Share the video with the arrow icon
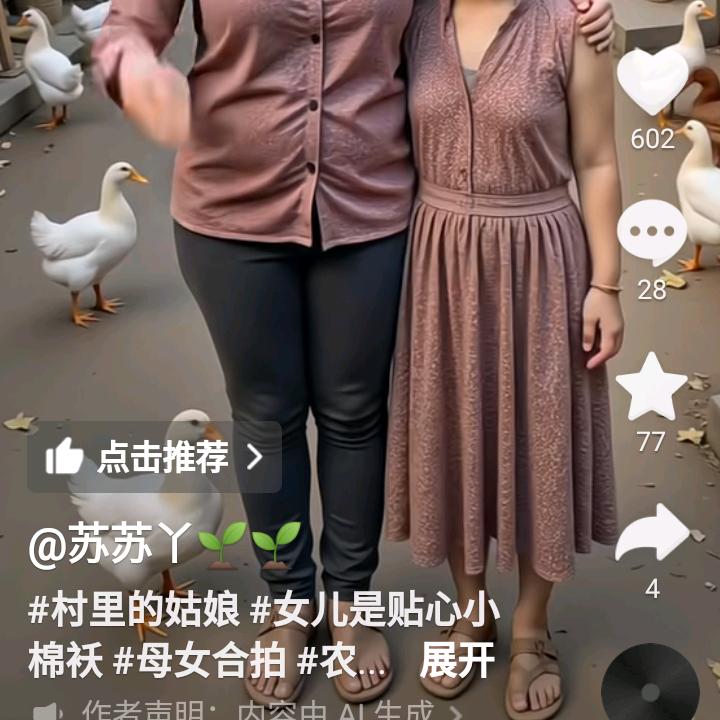Viewport: 720px width, 720px height. [x=652, y=533]
